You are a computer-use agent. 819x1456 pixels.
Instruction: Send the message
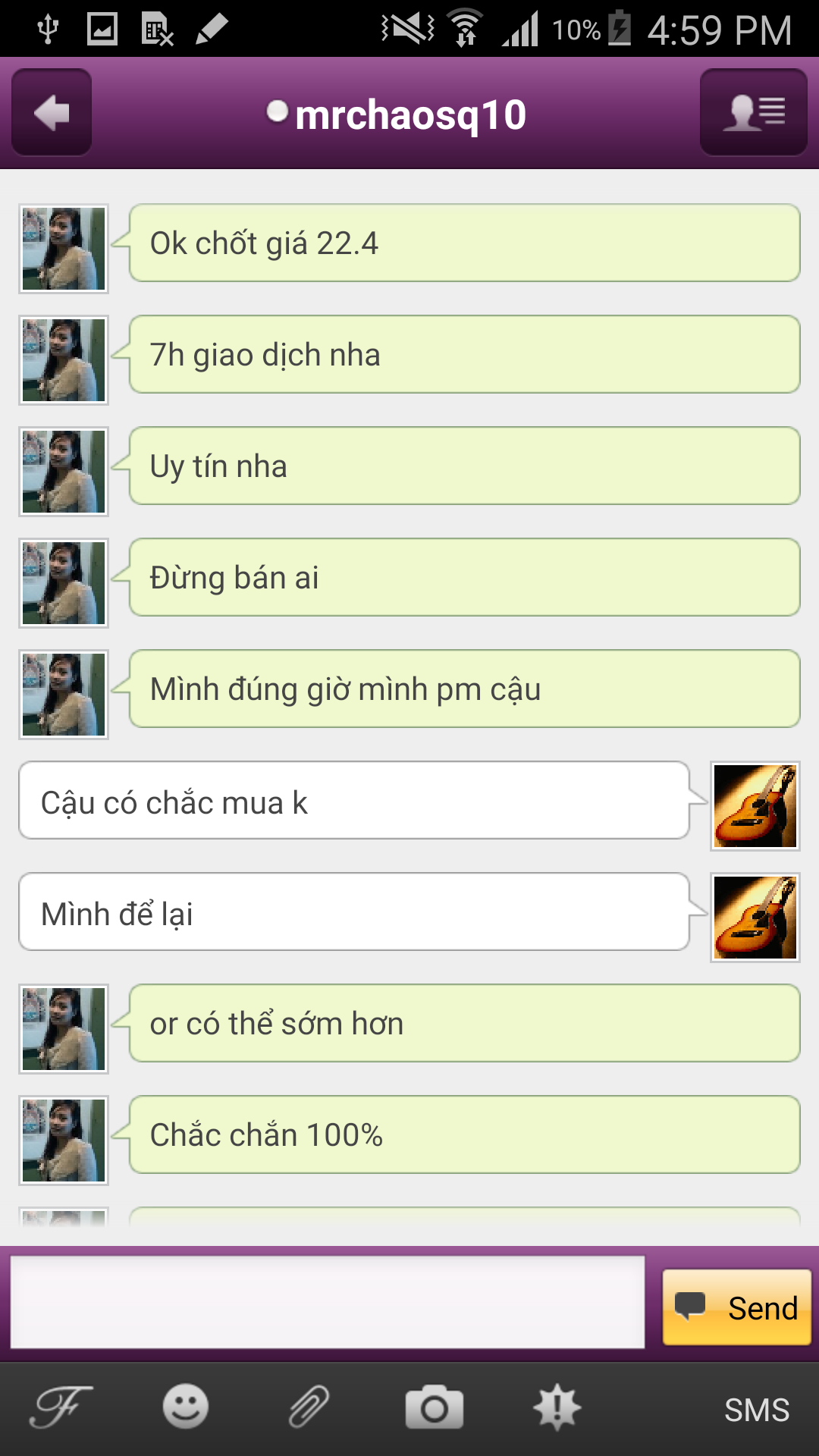click(736, 1307)
